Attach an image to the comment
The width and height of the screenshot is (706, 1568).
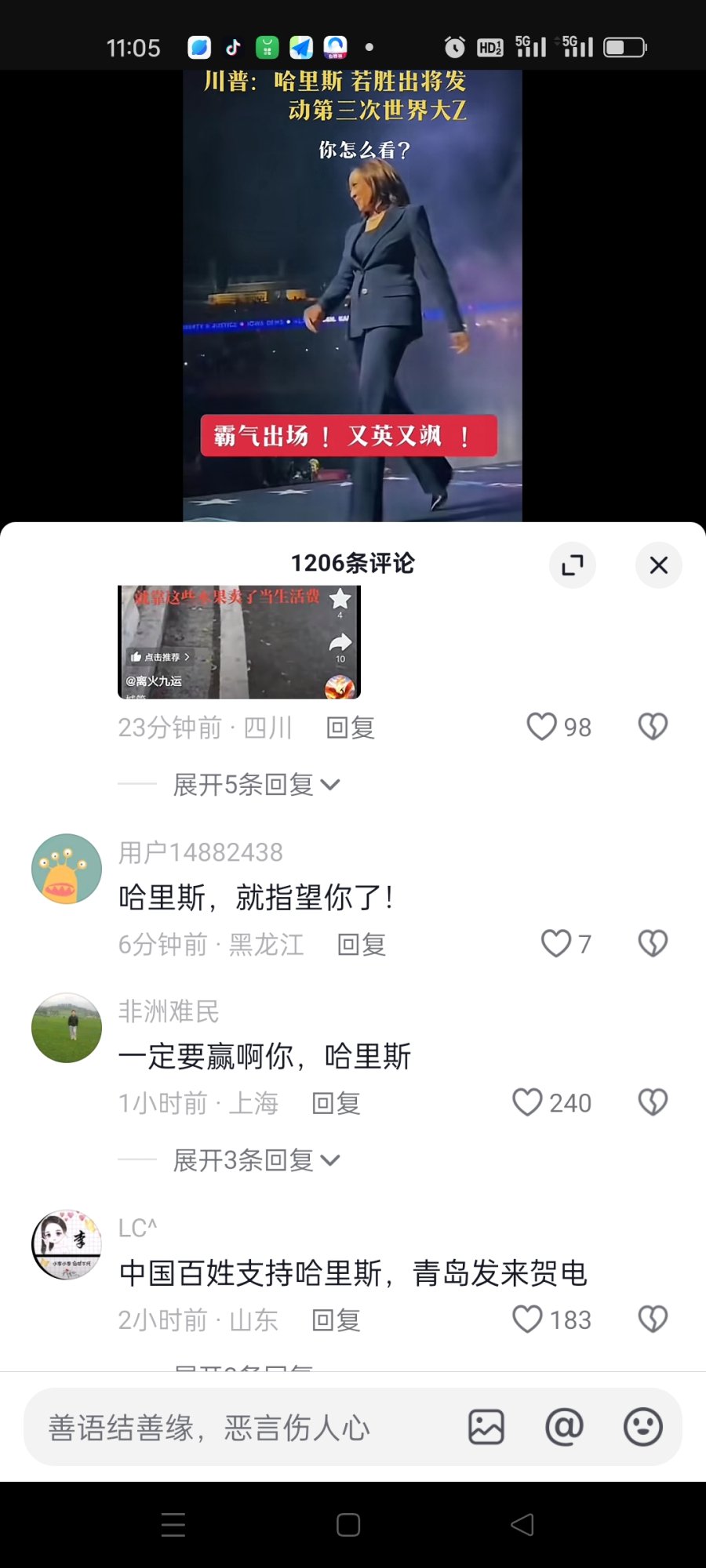coord(486,1427)
